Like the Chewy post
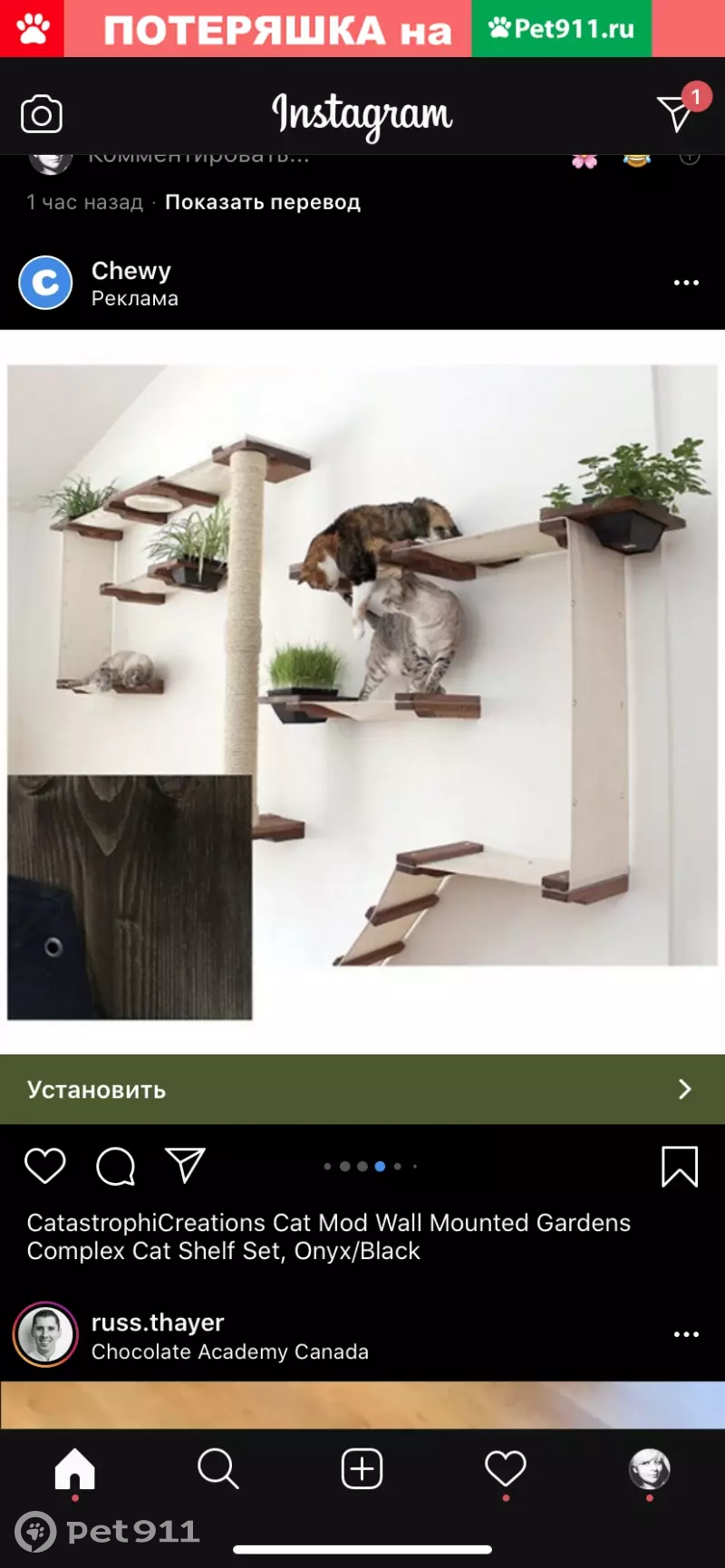725x1568 pixels. tap(44, 1166)
